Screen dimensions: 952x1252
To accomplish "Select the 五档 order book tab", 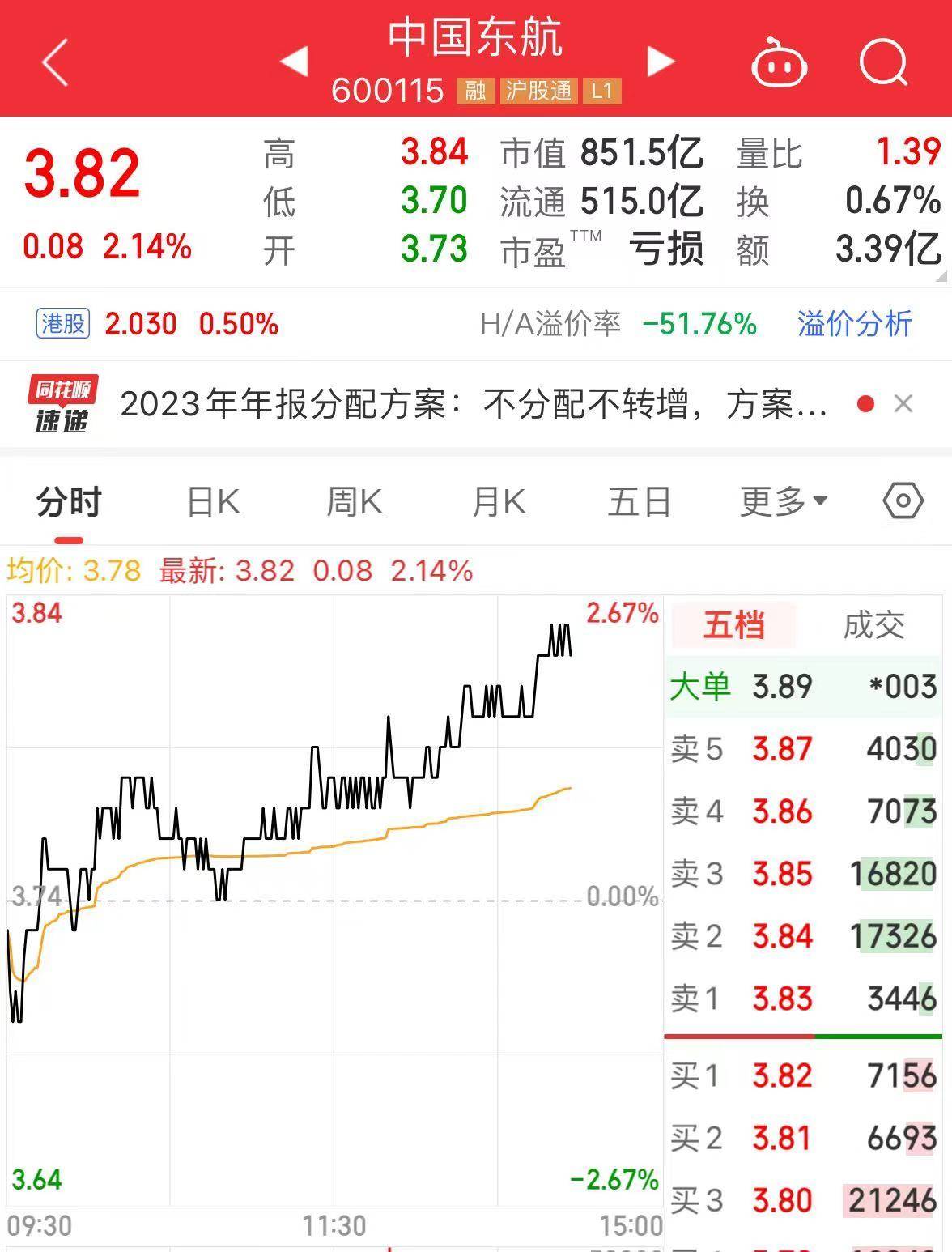I will point(733,625).
